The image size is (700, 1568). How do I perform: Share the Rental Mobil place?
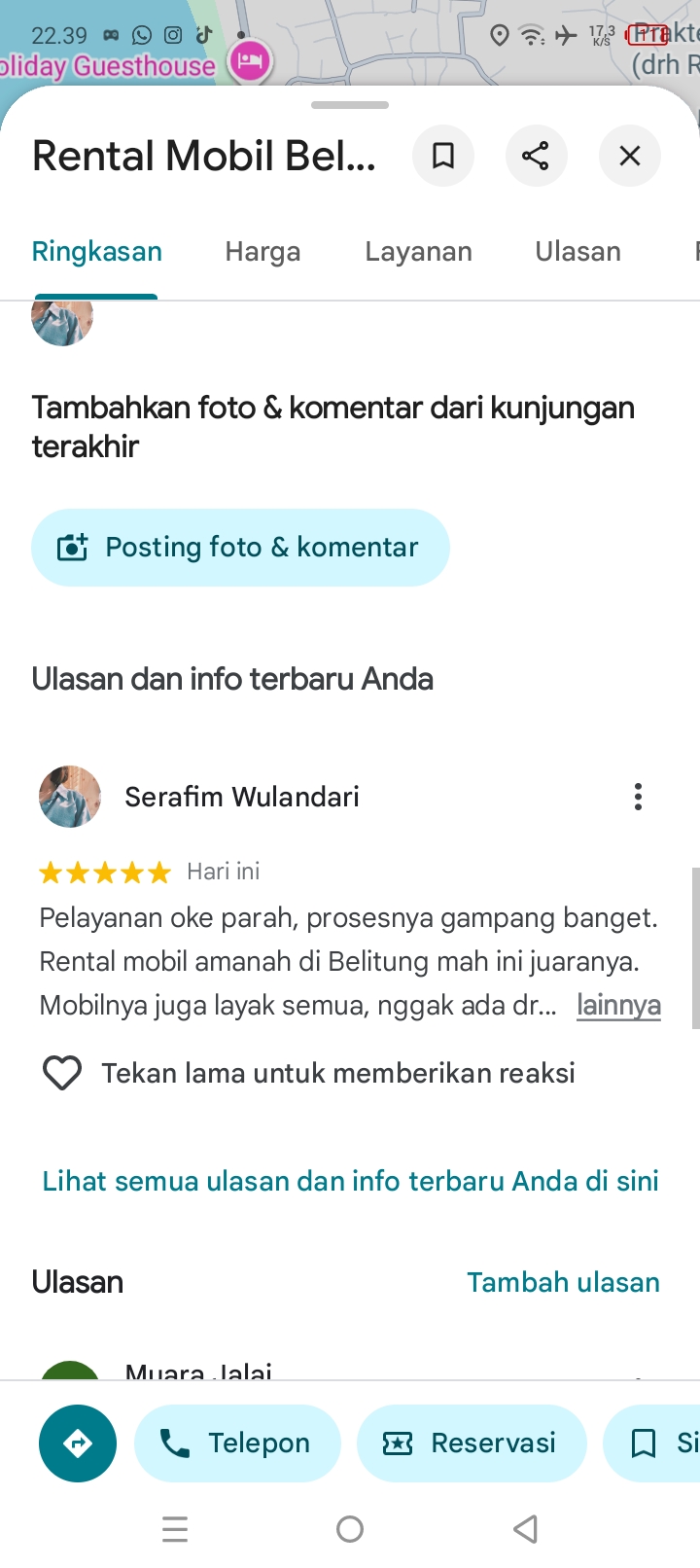click(x=536, y=156)
